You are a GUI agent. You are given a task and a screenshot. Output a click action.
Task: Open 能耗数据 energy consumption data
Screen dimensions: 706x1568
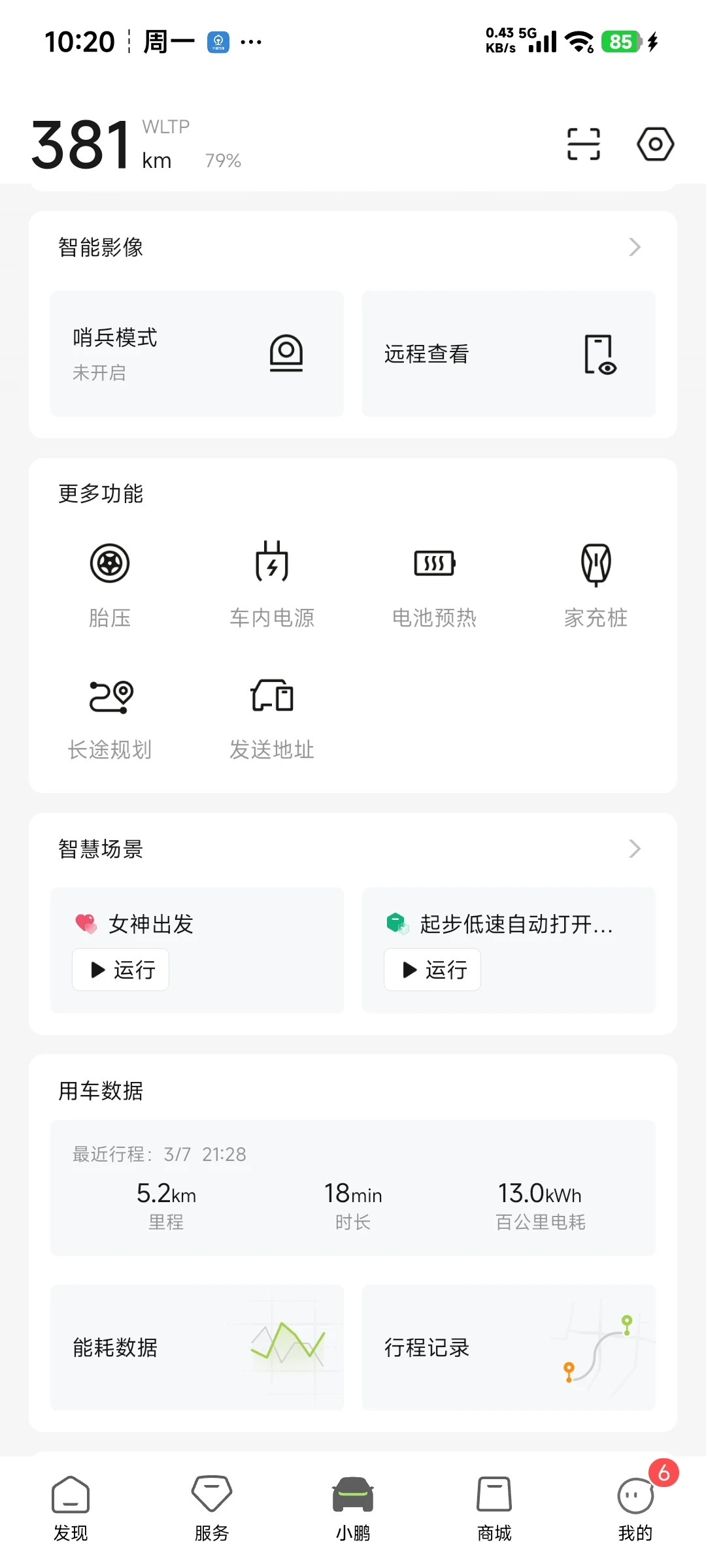(x=197, y=1347)
